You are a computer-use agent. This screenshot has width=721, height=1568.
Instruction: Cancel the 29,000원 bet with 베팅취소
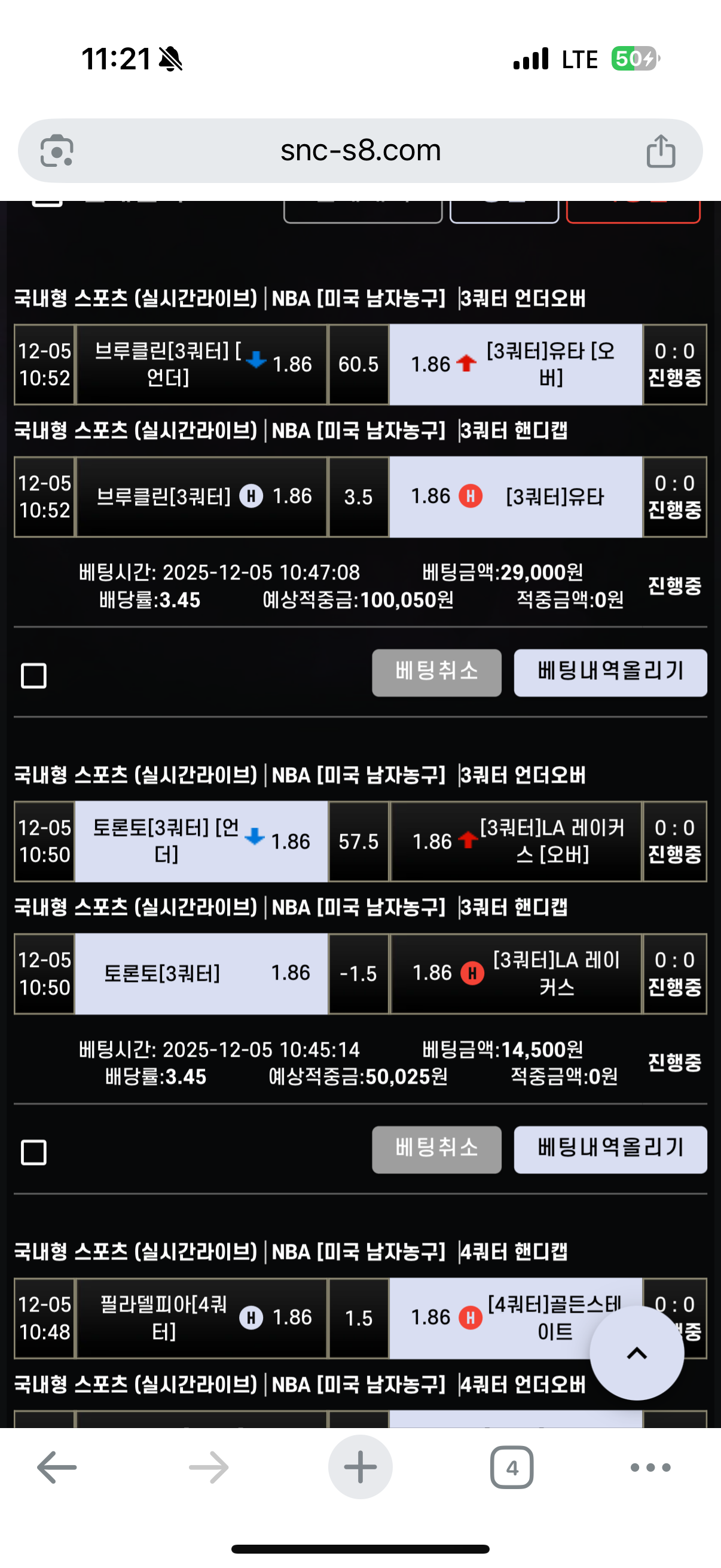pos(436,672)
